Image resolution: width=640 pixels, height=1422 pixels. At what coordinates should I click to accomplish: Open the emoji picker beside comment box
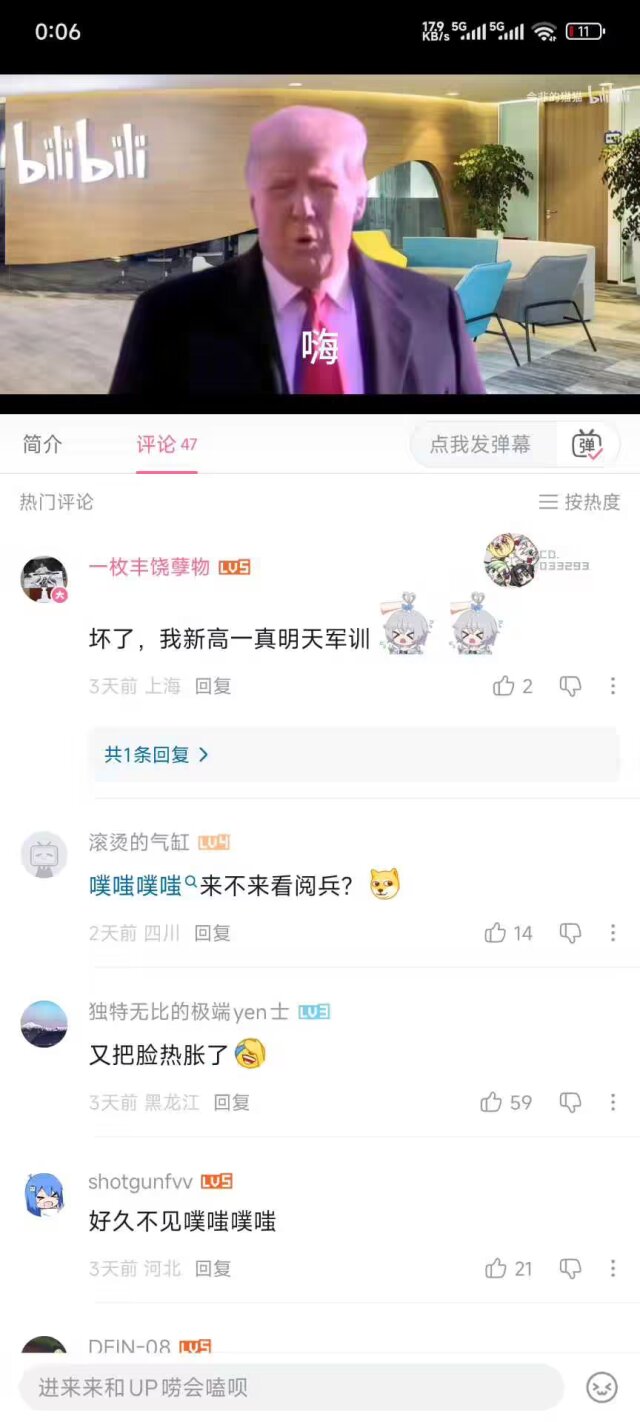601,1388
